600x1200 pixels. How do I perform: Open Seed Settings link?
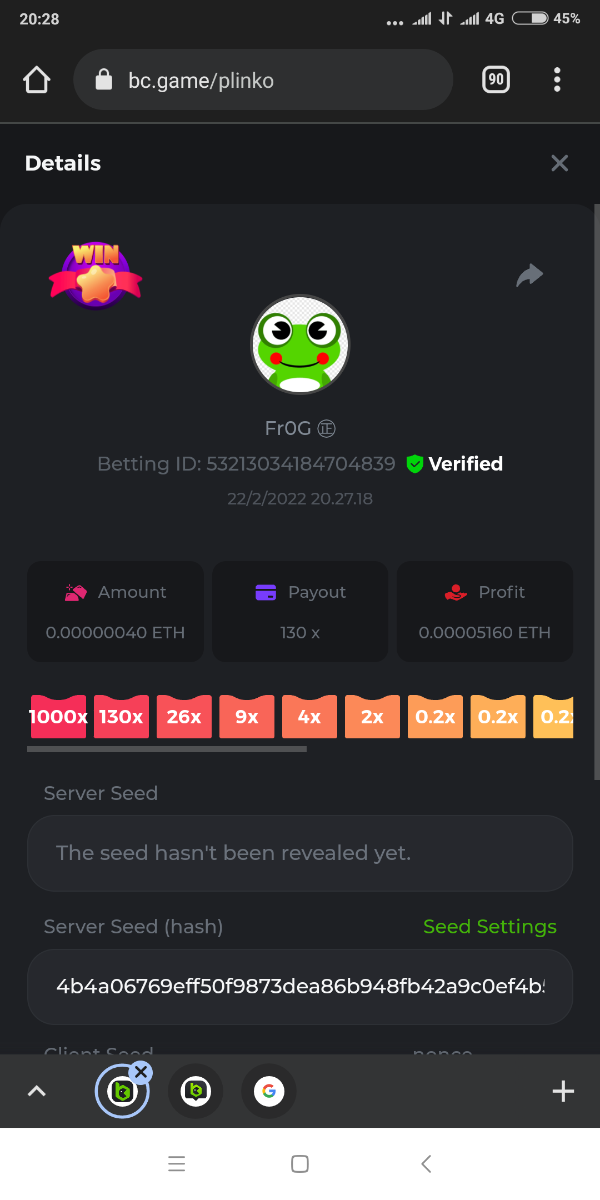point(489,927)
